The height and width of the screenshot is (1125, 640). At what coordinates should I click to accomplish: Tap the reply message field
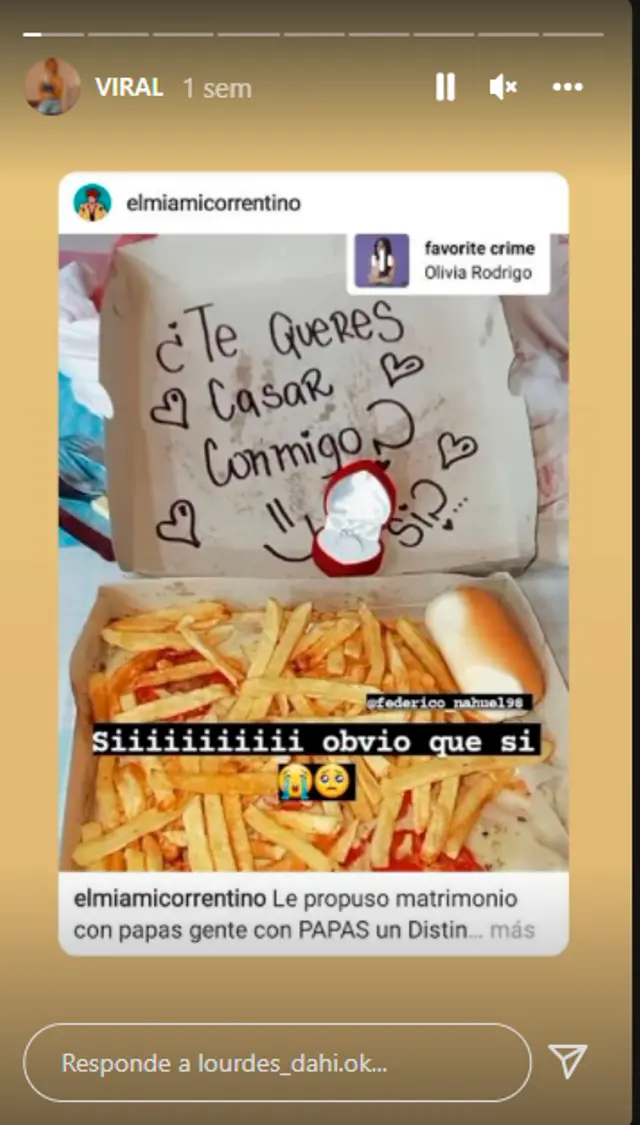tap(277, 1063)
